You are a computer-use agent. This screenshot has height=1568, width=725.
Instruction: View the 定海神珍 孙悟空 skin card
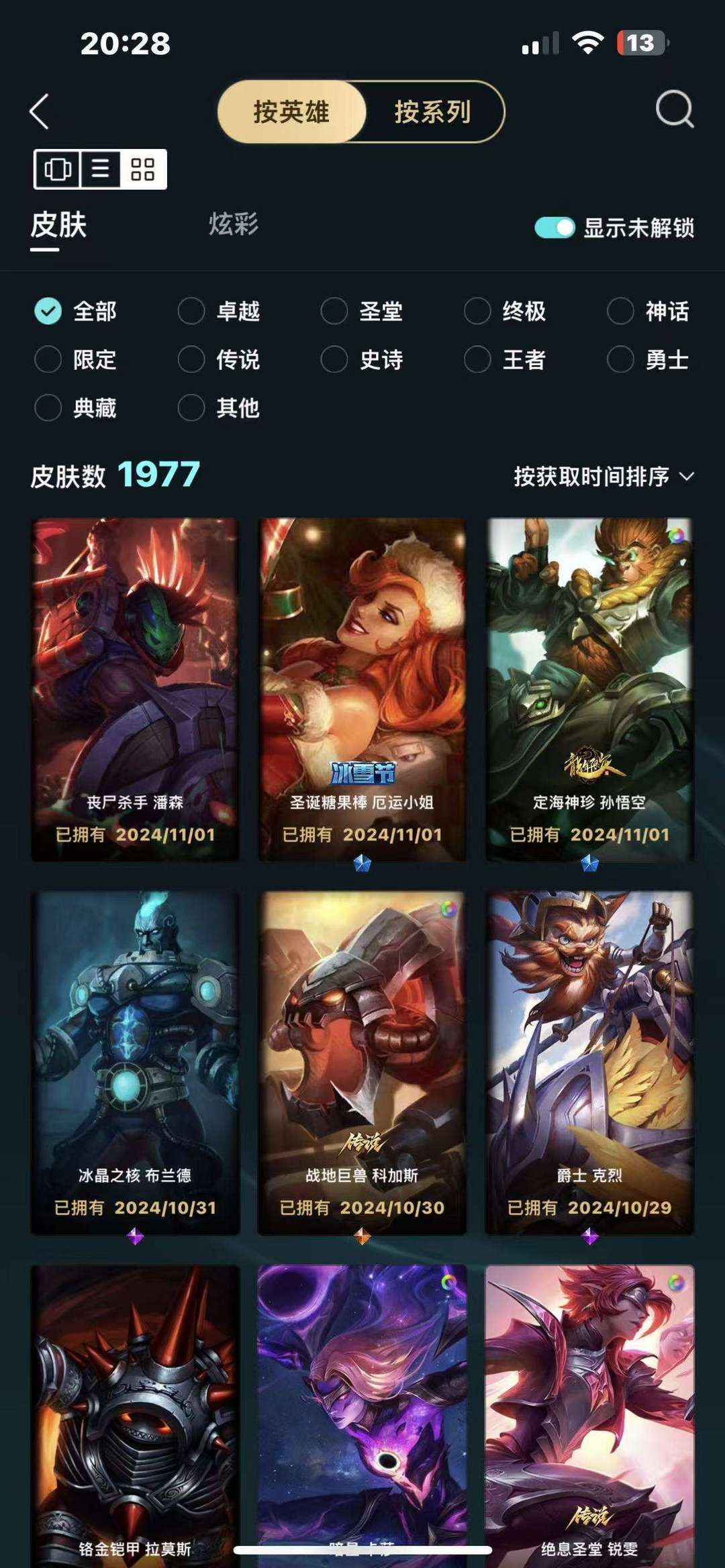[x=589, y=689]
